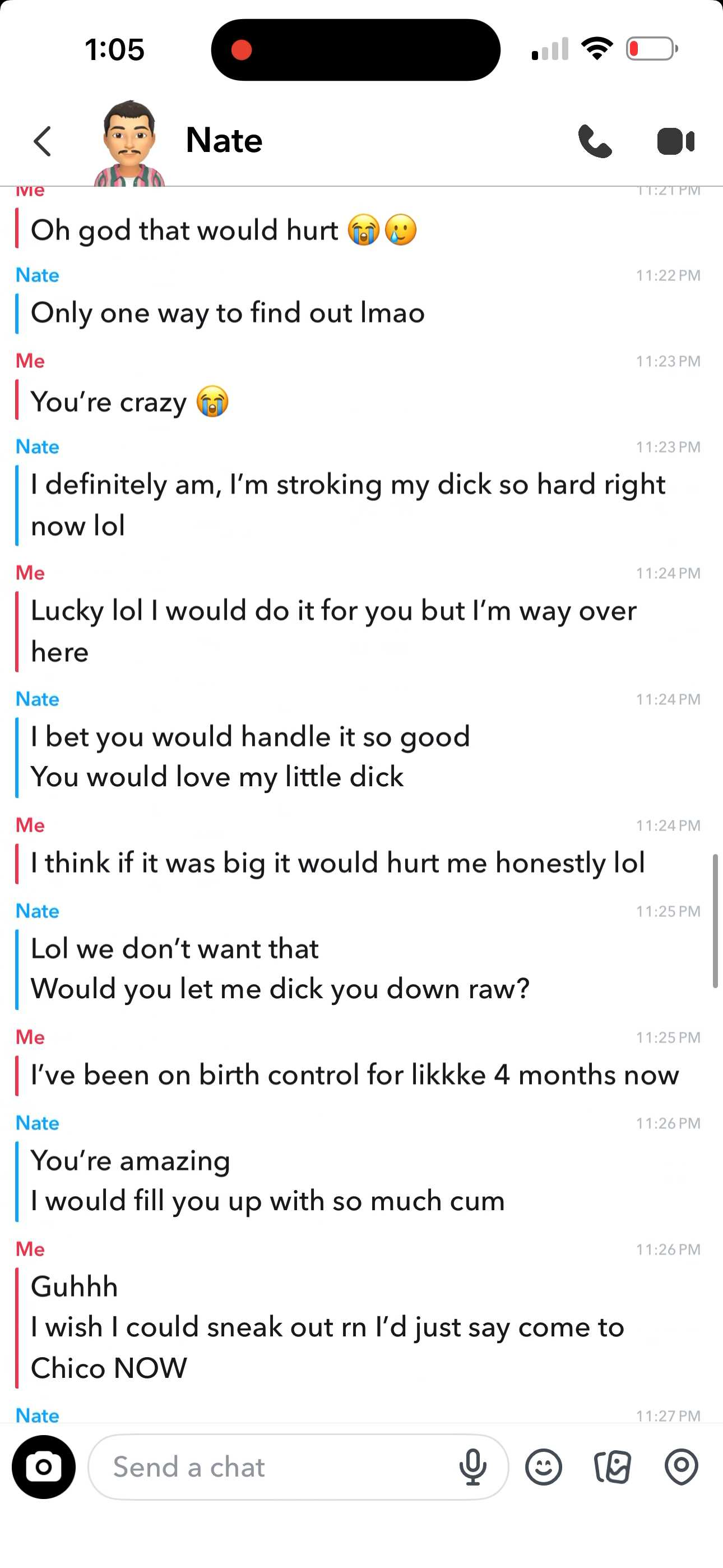Open Nate's name in the header

224,140
